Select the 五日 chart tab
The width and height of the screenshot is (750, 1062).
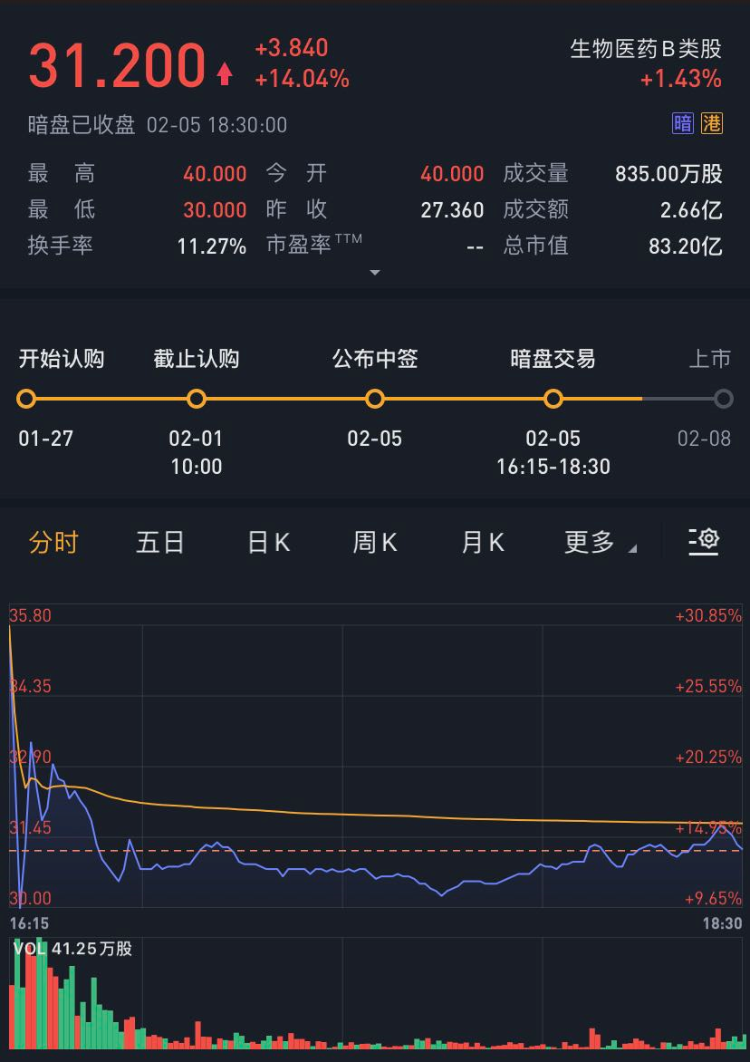[160, 543]
